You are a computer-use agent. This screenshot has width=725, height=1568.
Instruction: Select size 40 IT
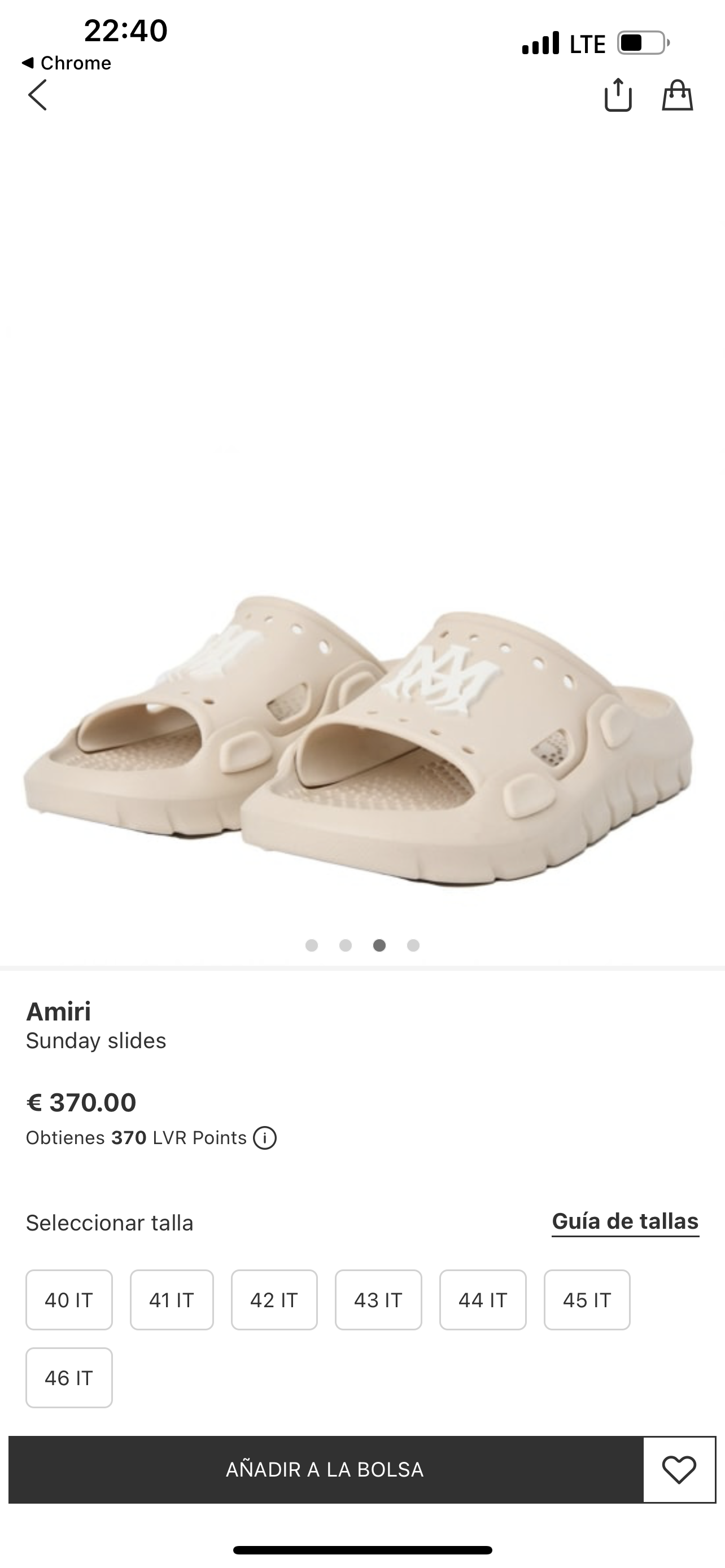69,1299
